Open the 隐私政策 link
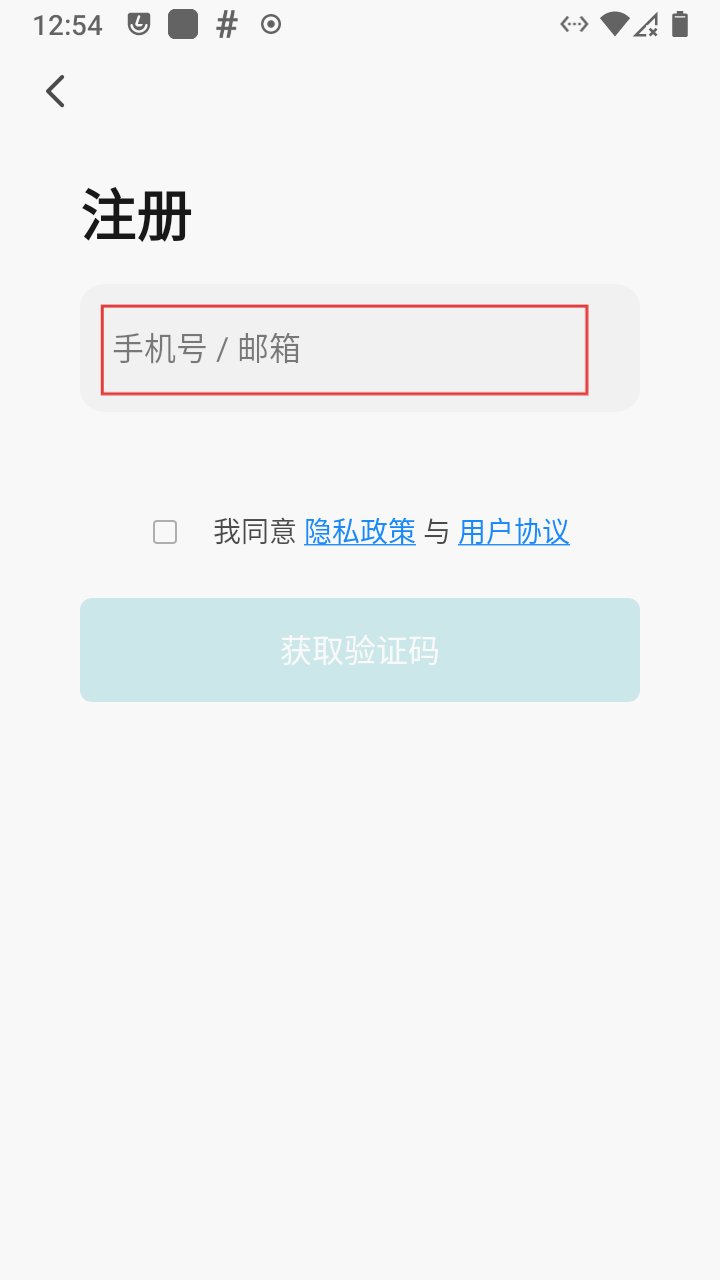 [x=360, y=532]
